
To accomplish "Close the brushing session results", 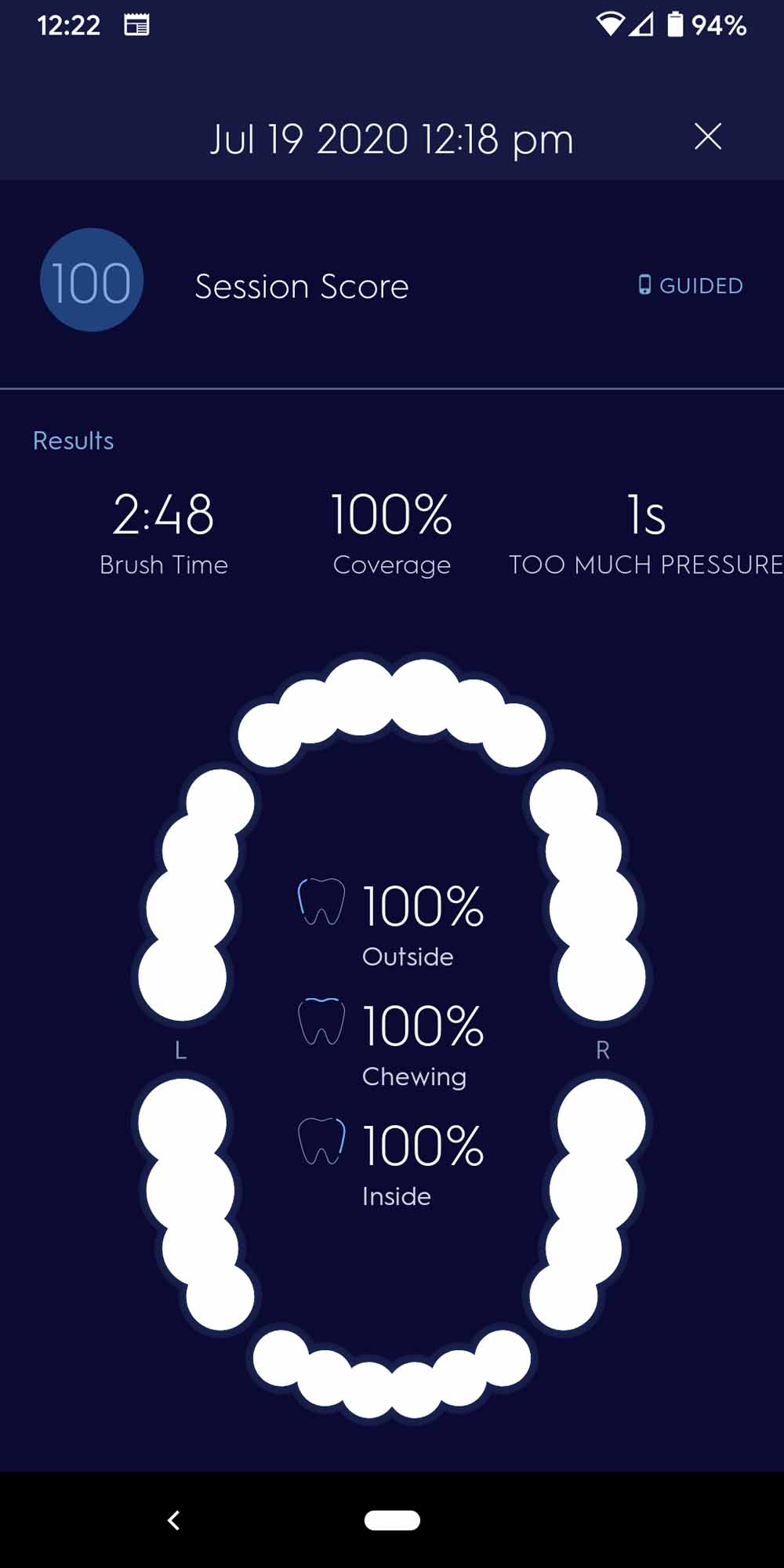I will (x=707, y=136).
